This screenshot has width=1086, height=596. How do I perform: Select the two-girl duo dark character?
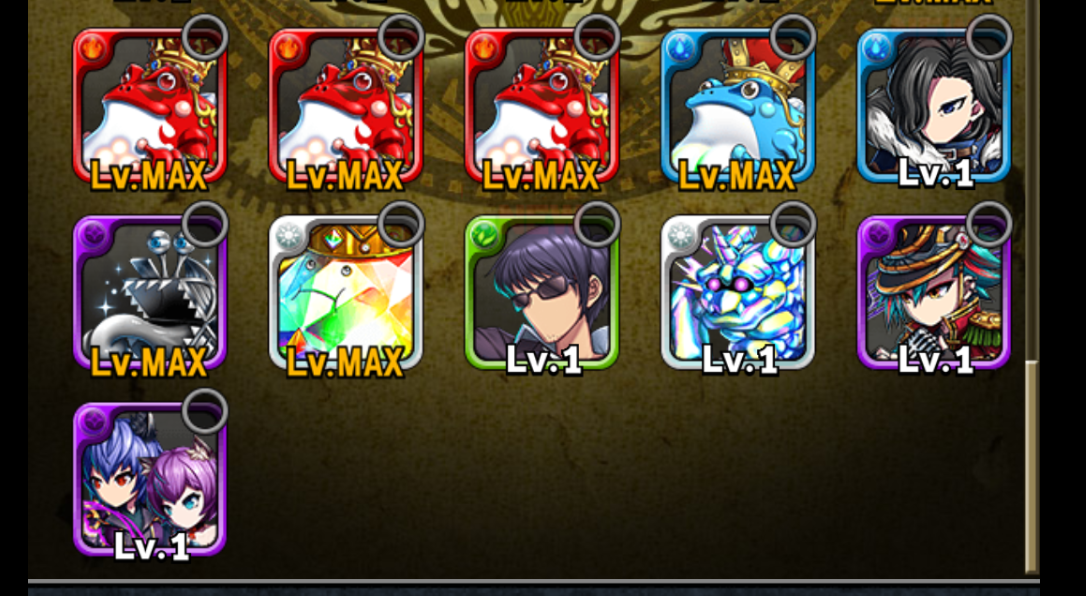(150, 480)
